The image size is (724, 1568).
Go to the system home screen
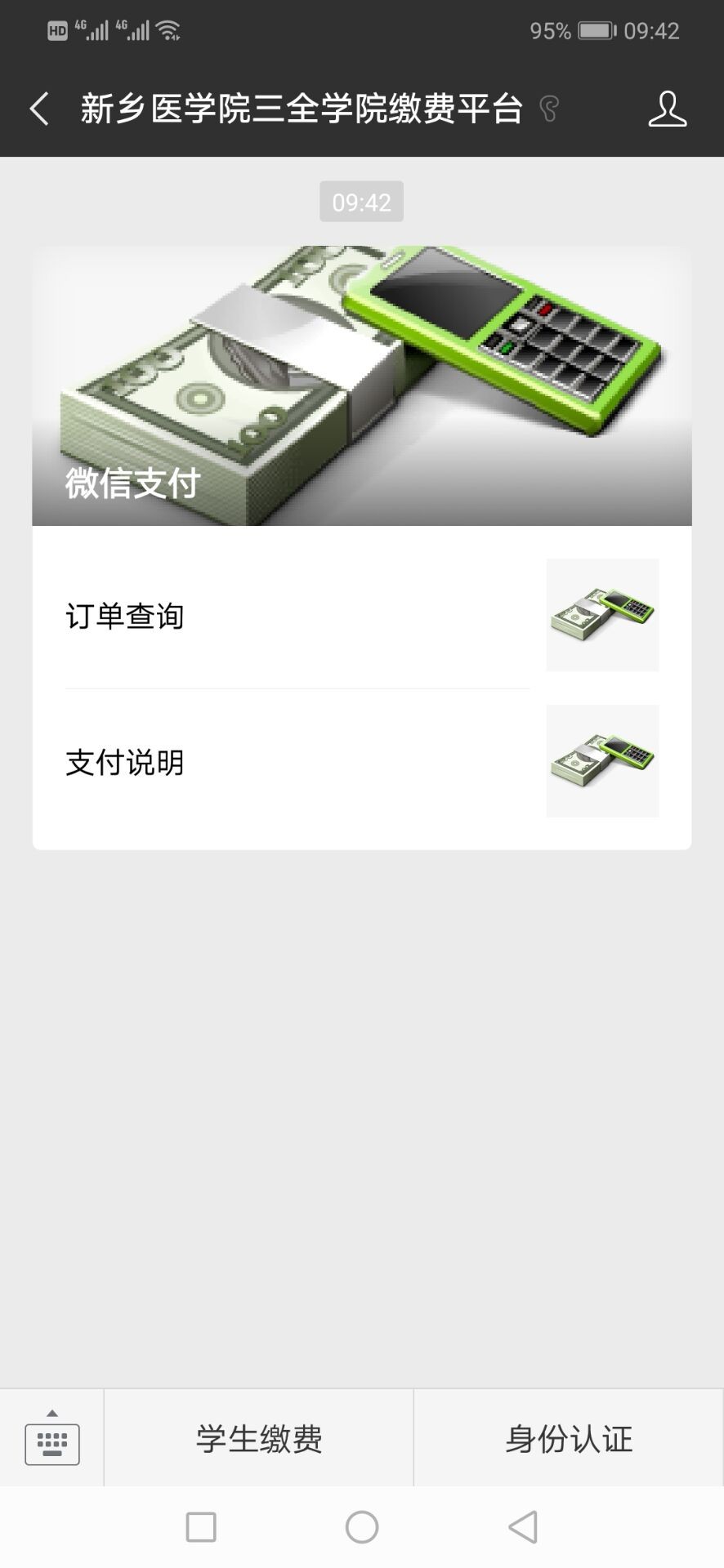(x=362, y=1527)
